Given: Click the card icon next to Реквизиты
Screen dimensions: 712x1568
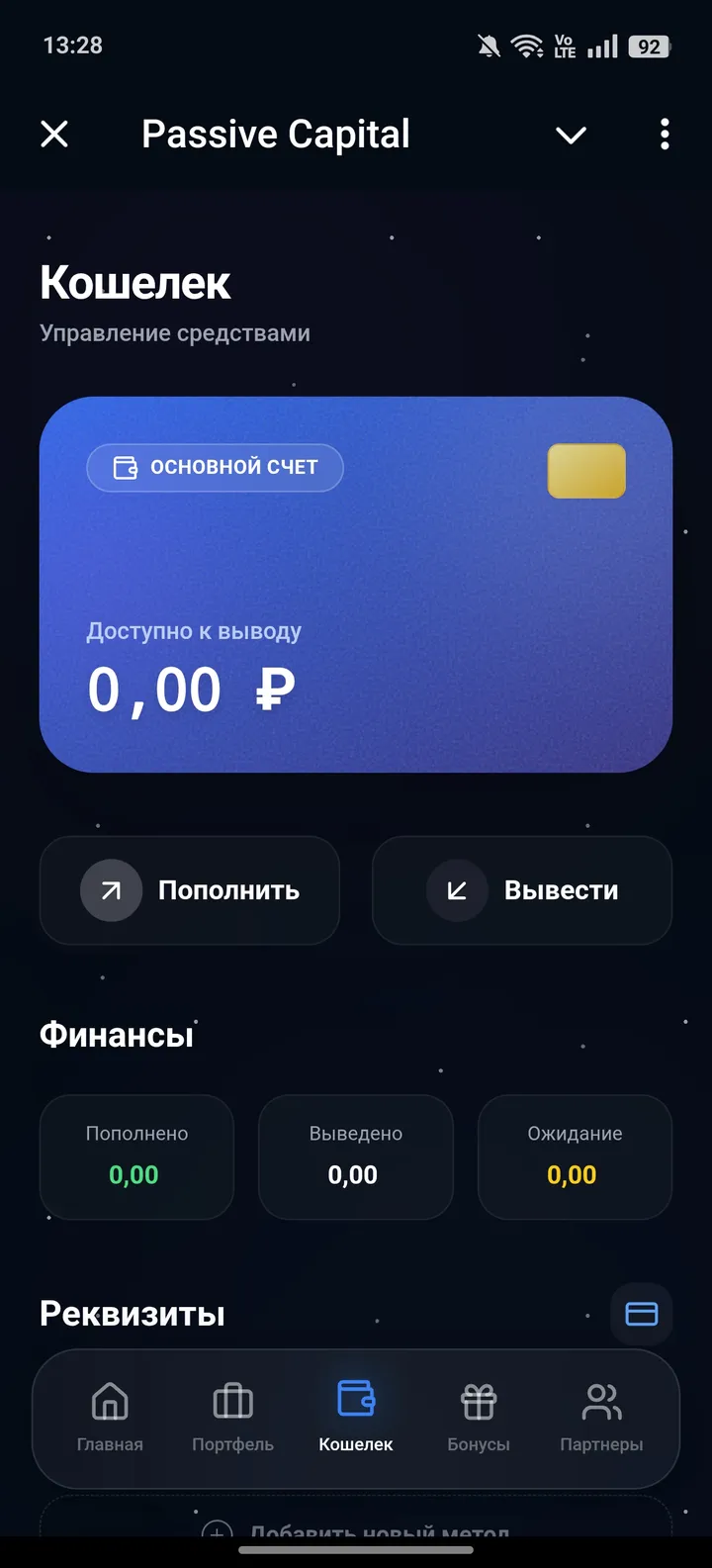Looking at the screenshot, I should coord(641,1314).
